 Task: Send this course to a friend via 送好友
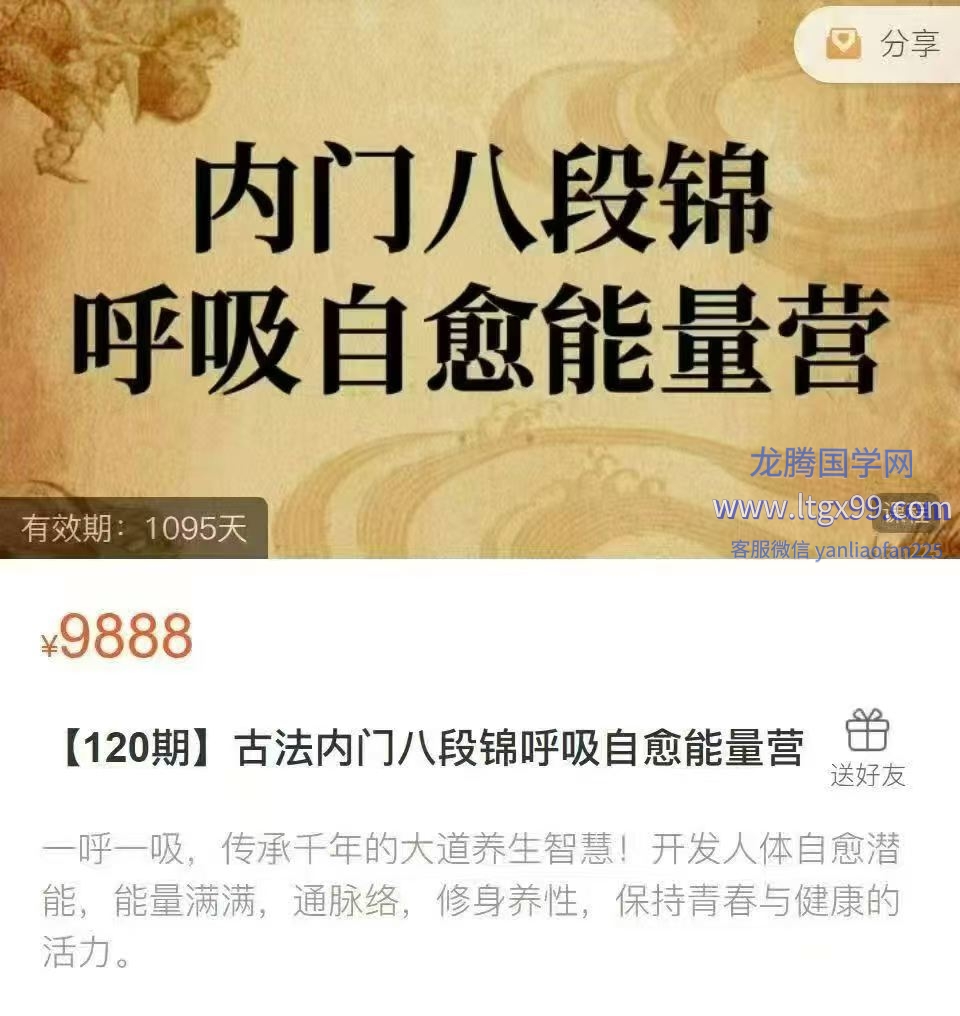point(867,748)
